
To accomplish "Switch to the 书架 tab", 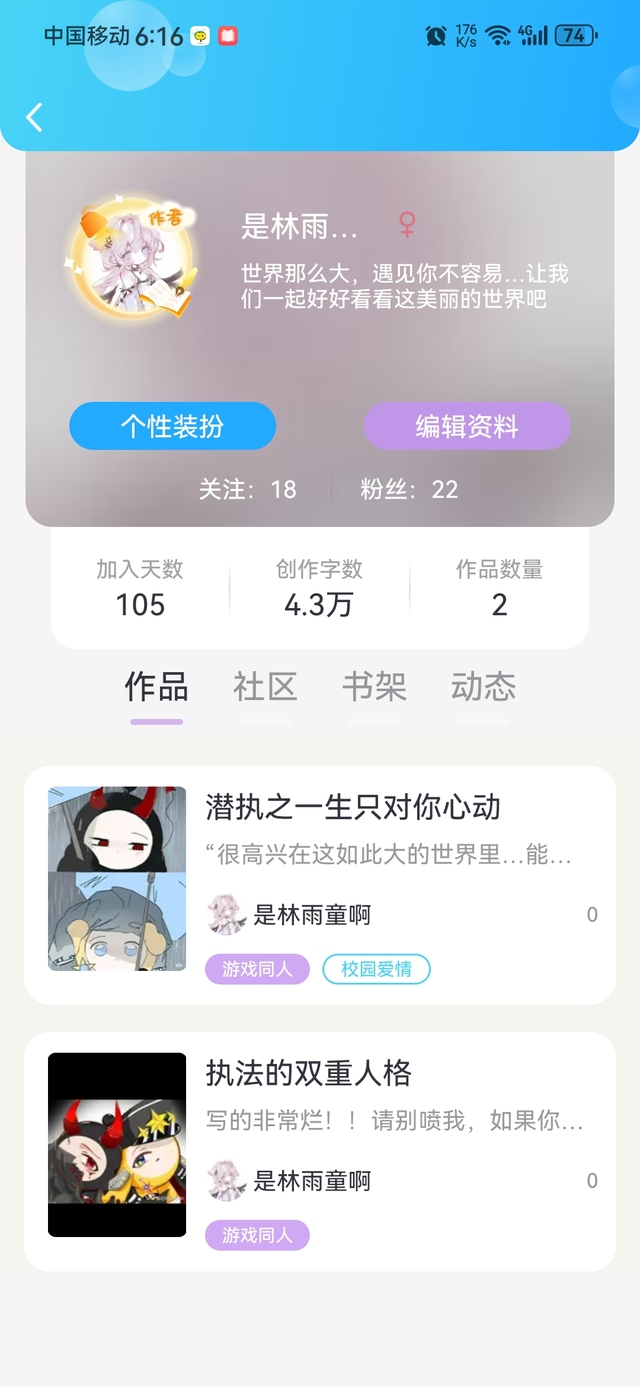I will tap(374, 688).
